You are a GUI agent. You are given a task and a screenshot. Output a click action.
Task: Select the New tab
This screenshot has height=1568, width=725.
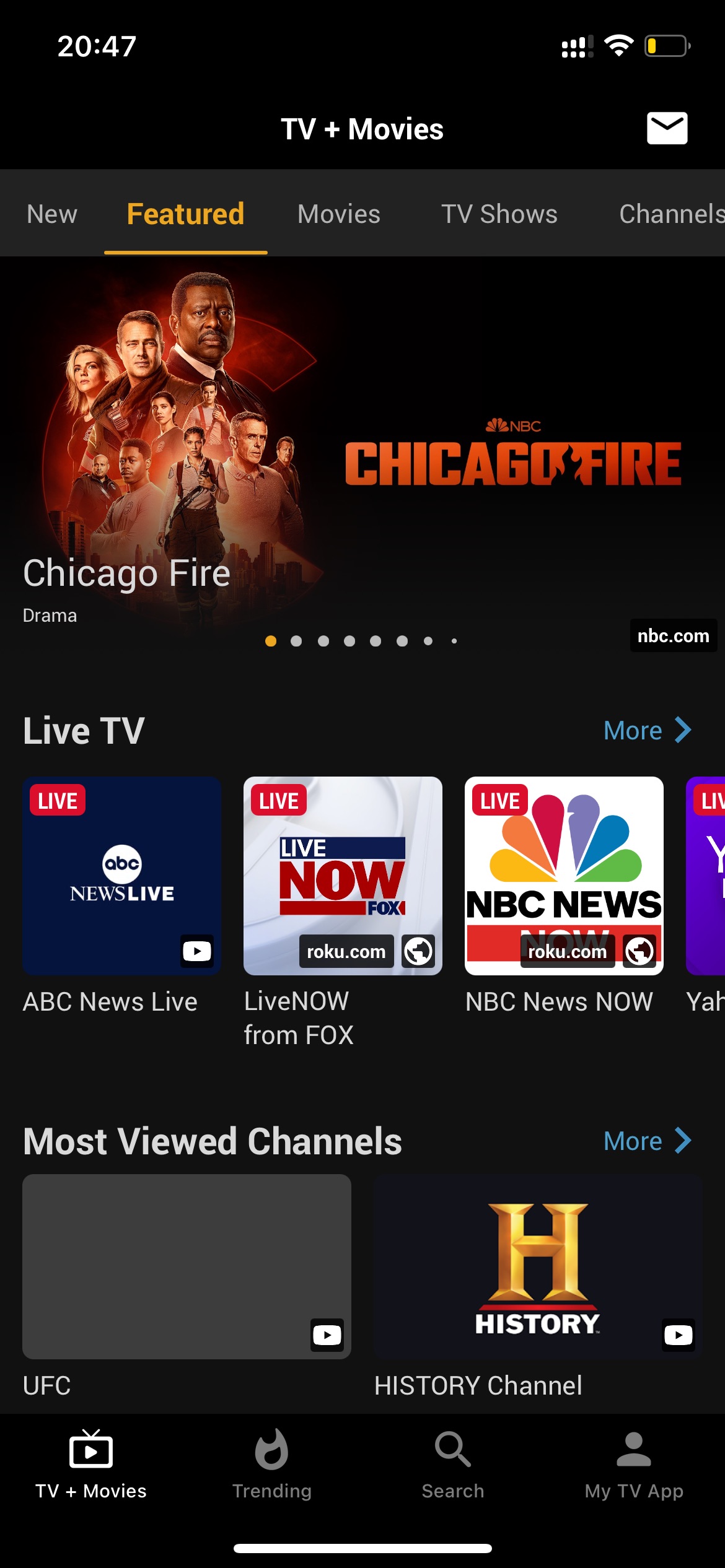[50, 214]
